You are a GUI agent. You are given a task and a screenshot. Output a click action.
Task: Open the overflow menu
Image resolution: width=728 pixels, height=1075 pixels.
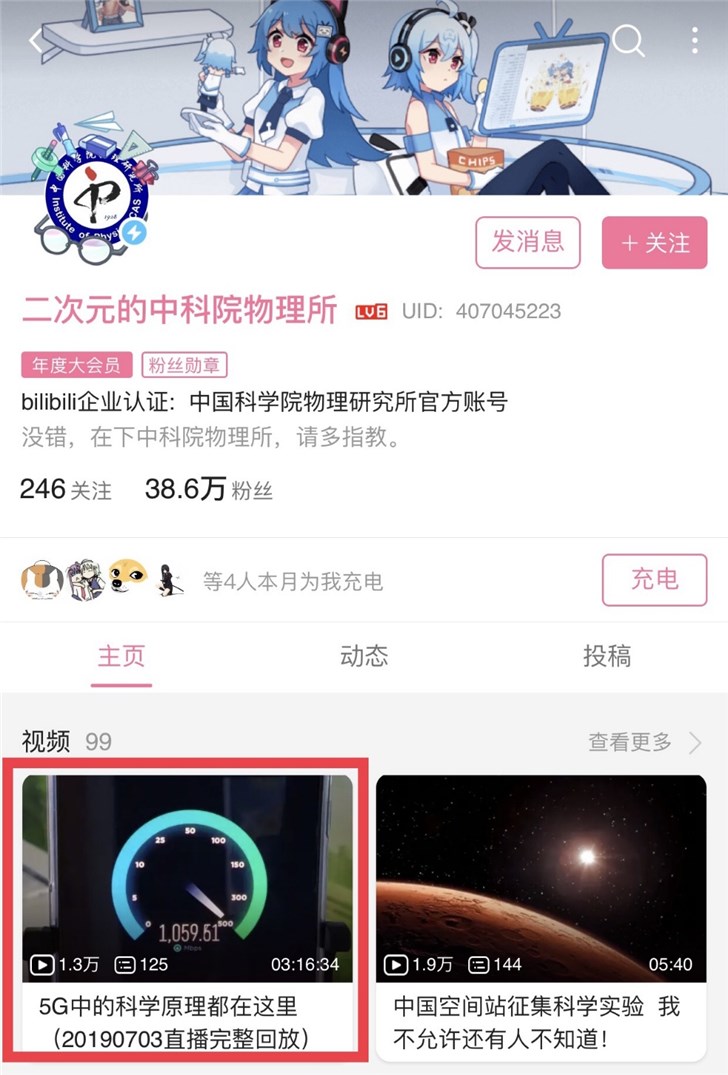(x=695, y=41)
